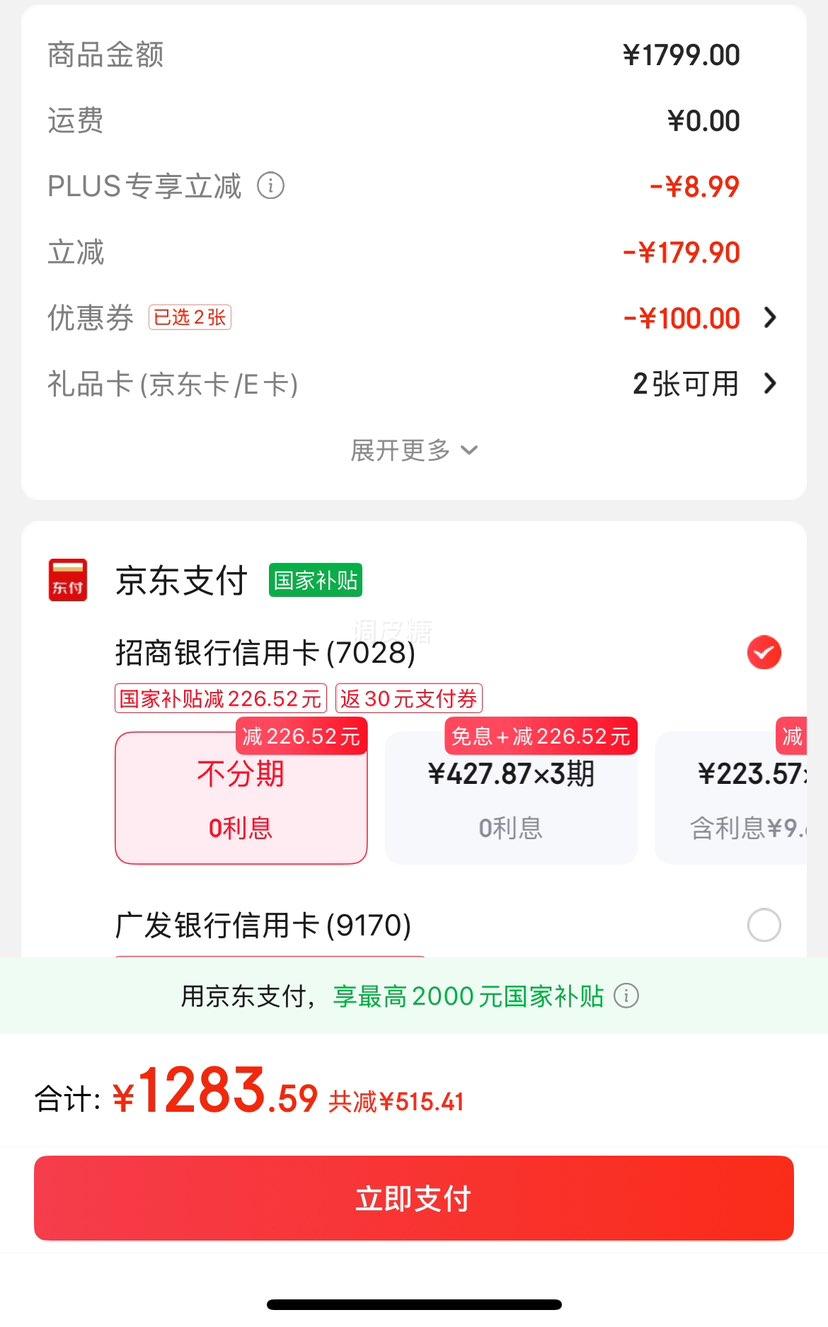Expand 展开更多 price details
This screenshot has width=828, height=1327.
tap(413, 450)
